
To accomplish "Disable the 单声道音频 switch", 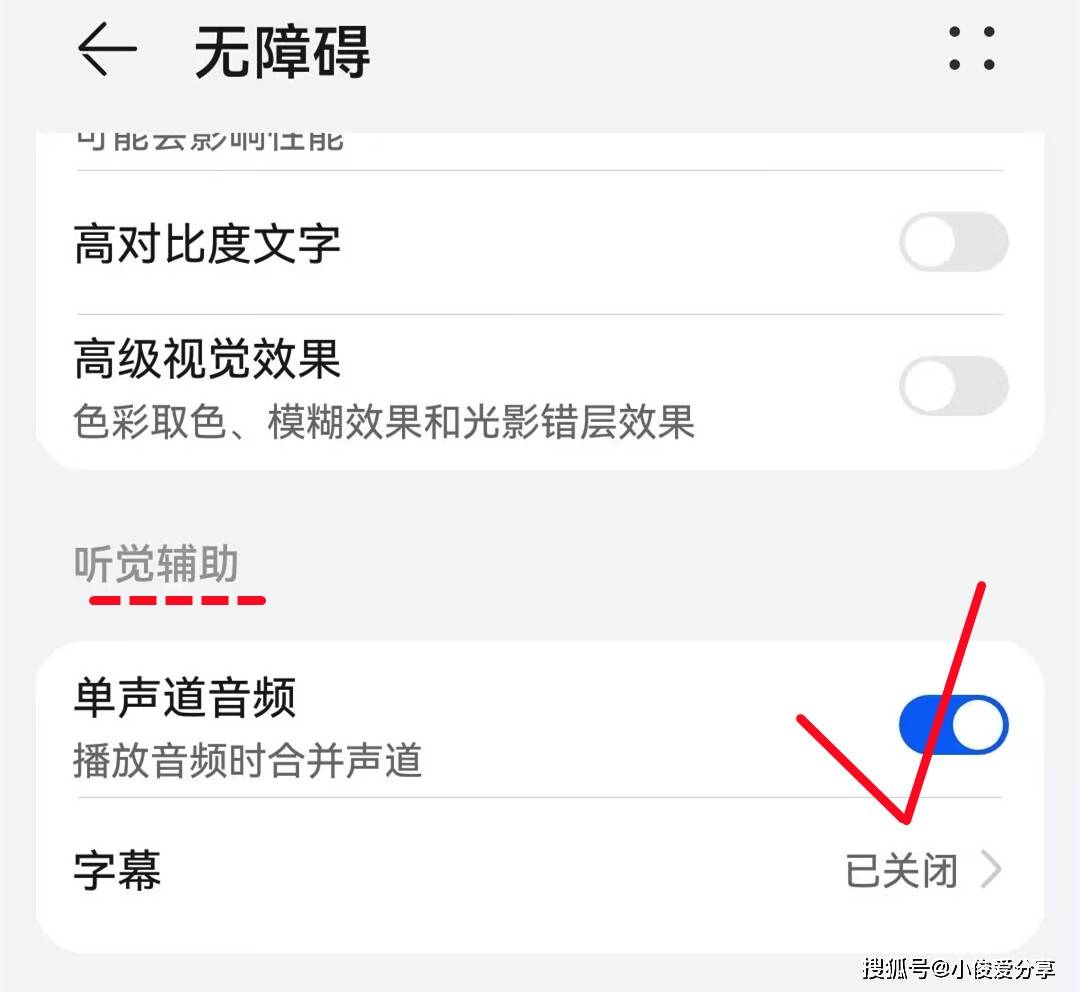I will click(953, 724).
